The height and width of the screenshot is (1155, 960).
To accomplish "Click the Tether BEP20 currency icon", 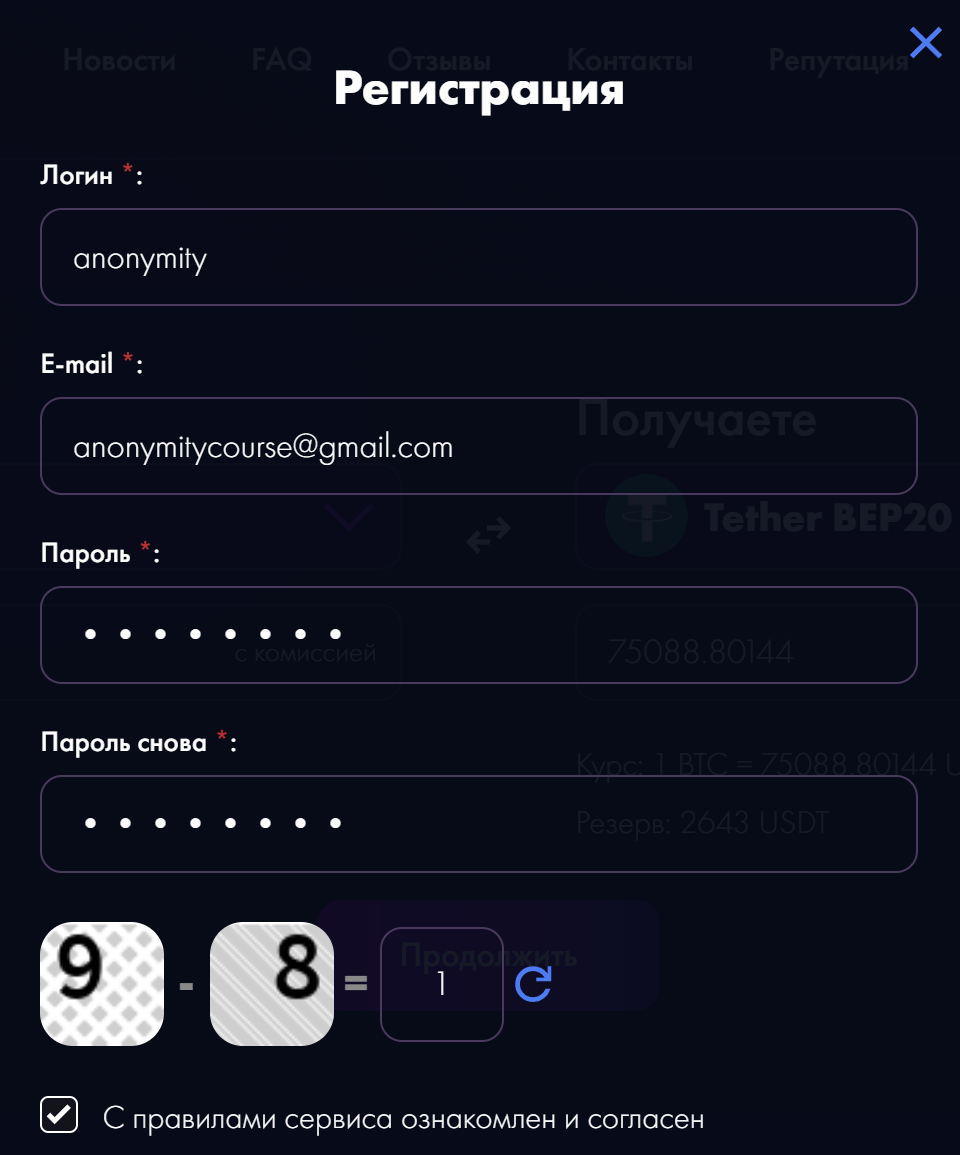I will click(x=646, y=517).
